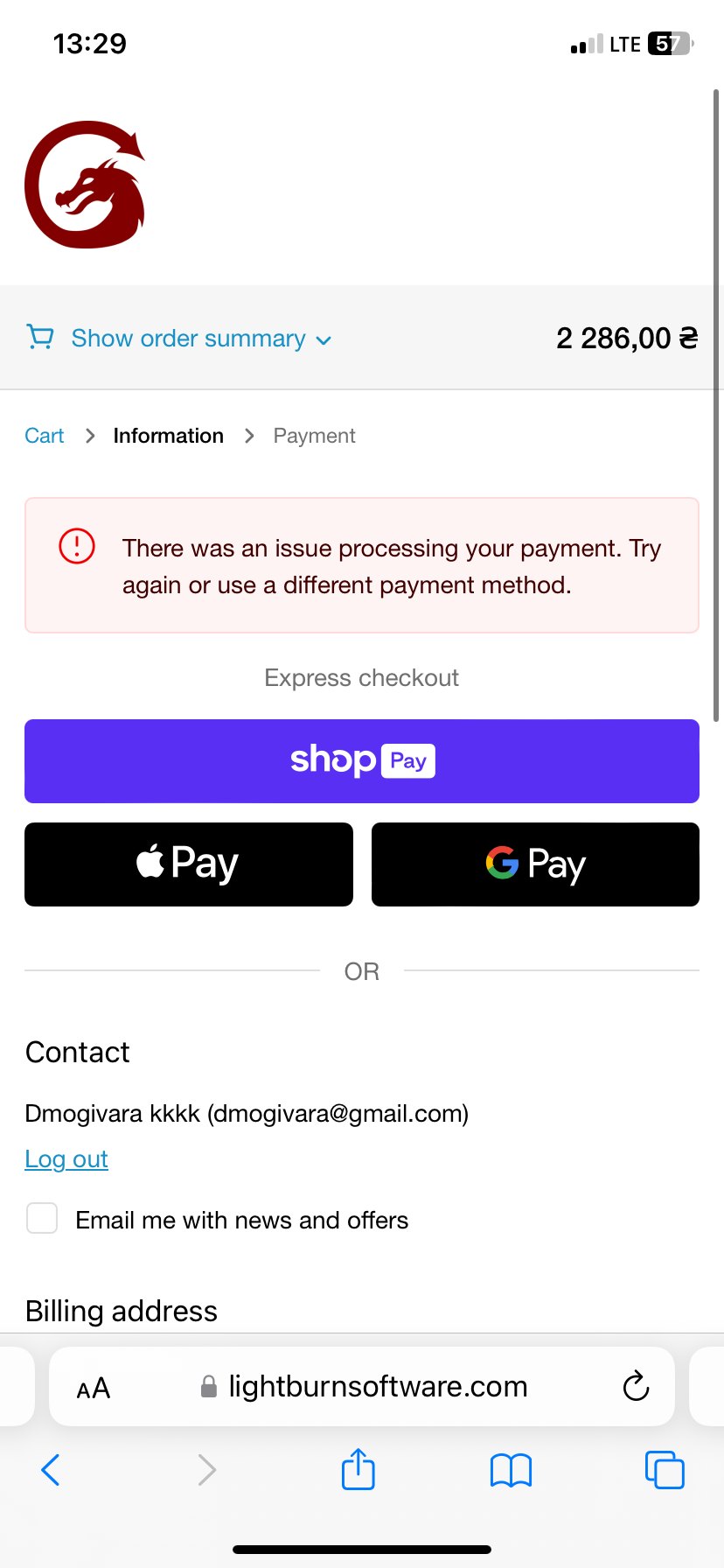This screenshot has width=724, height=1568.
Task: Open Safari bookmarks
Action: 512,1470
